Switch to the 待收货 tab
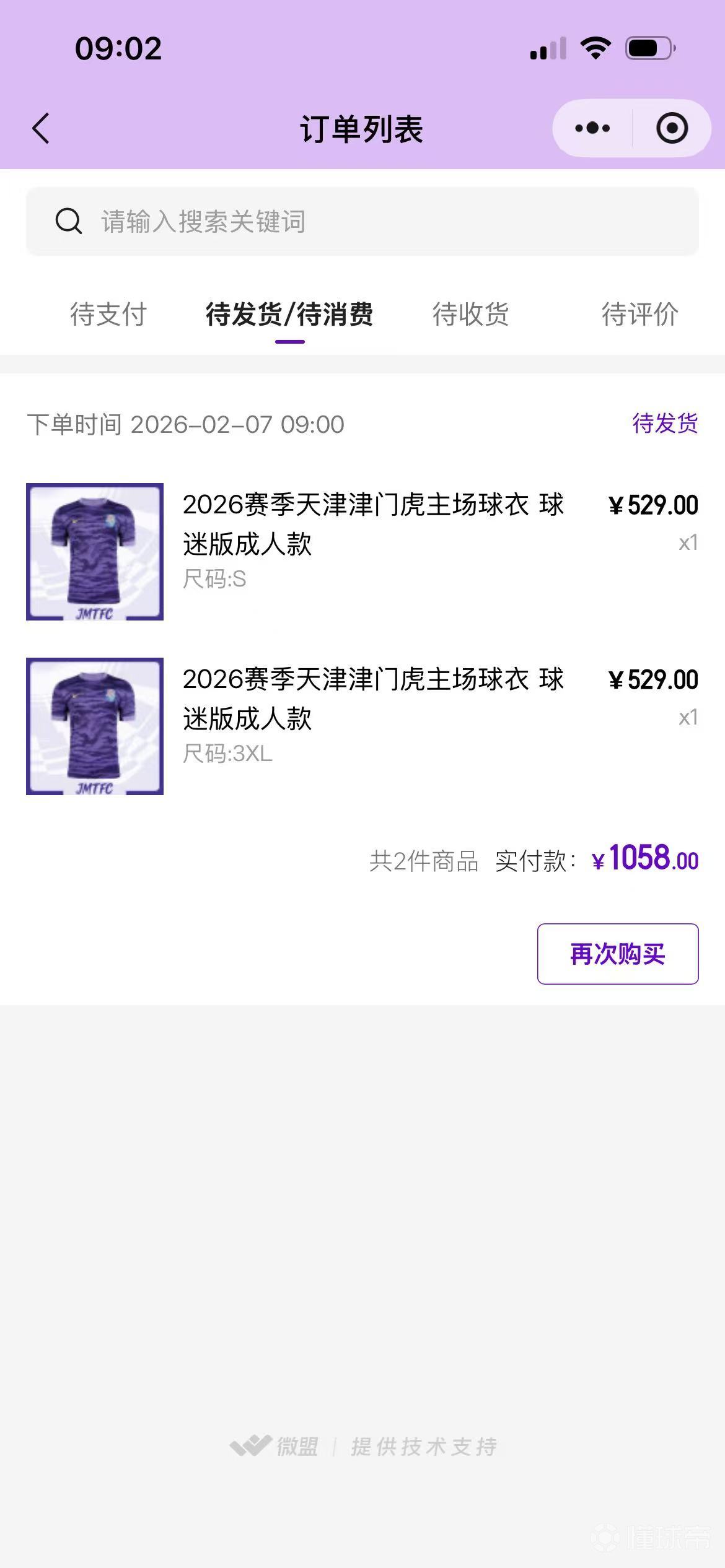The width and height of the screenshot is (725, 1568). click(x=471, y=316)
